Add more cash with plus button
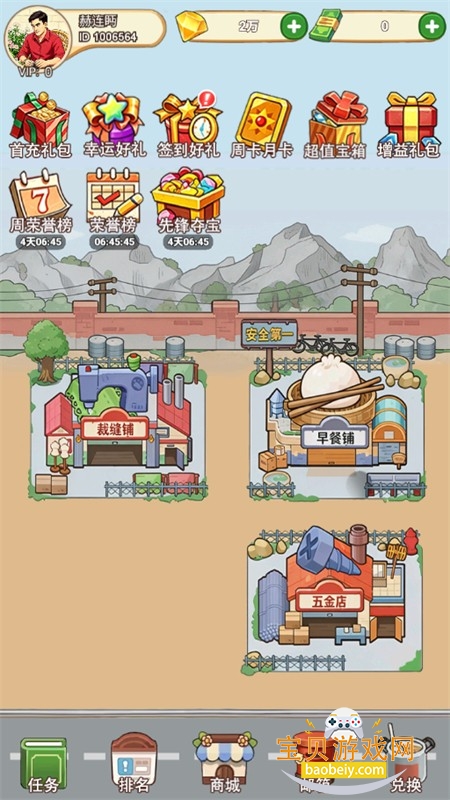 432,26
